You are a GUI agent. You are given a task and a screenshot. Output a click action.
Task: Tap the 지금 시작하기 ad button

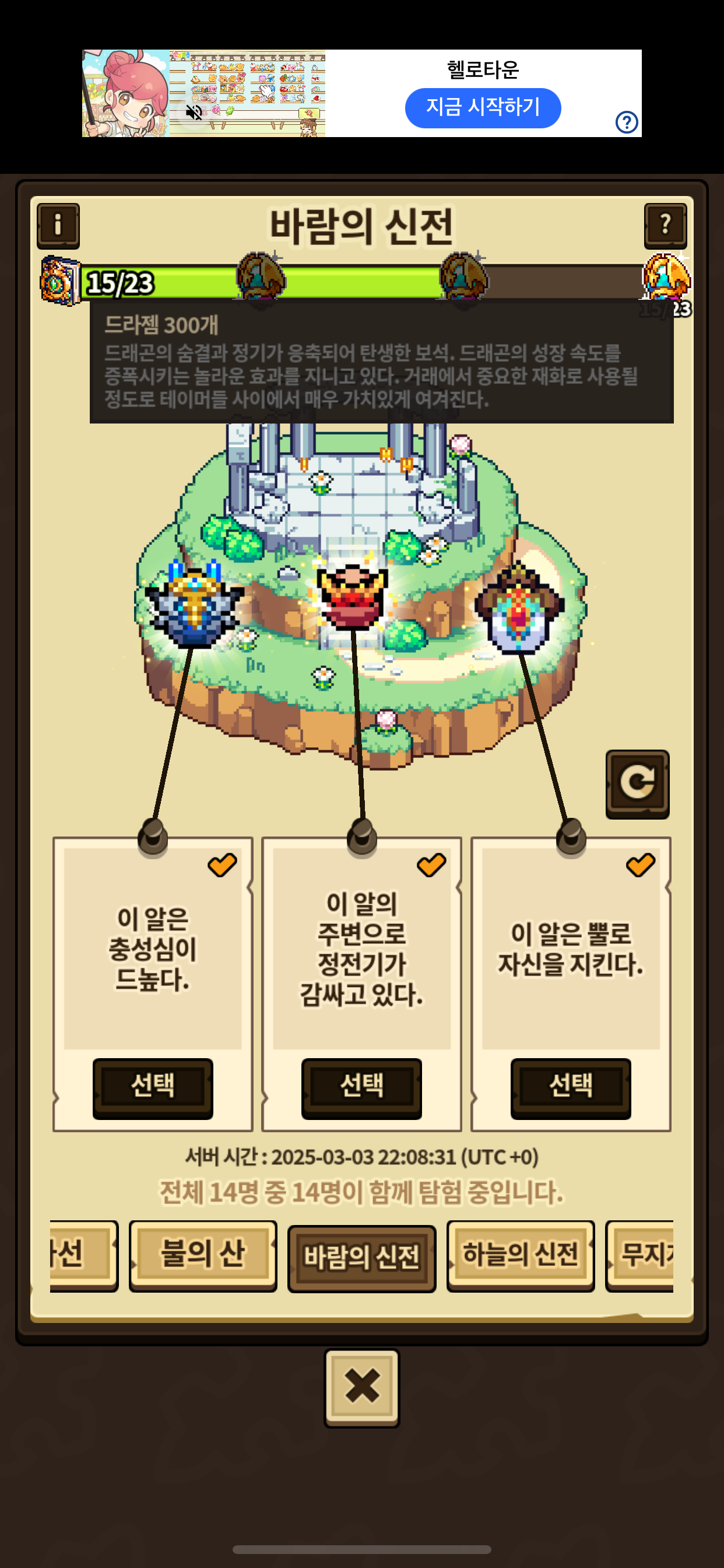tap(483, 108)
